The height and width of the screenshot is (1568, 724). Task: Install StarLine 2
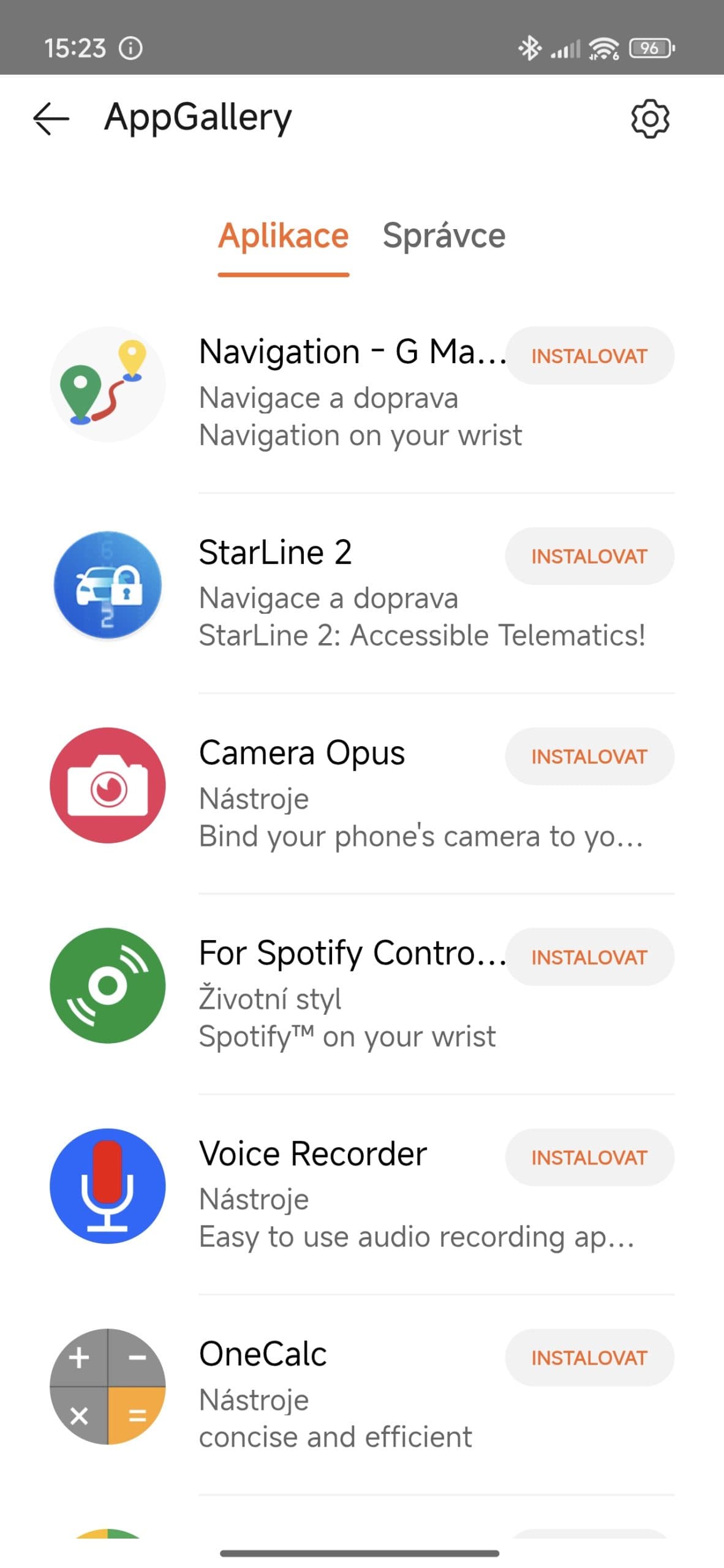(x=589, y=556)
